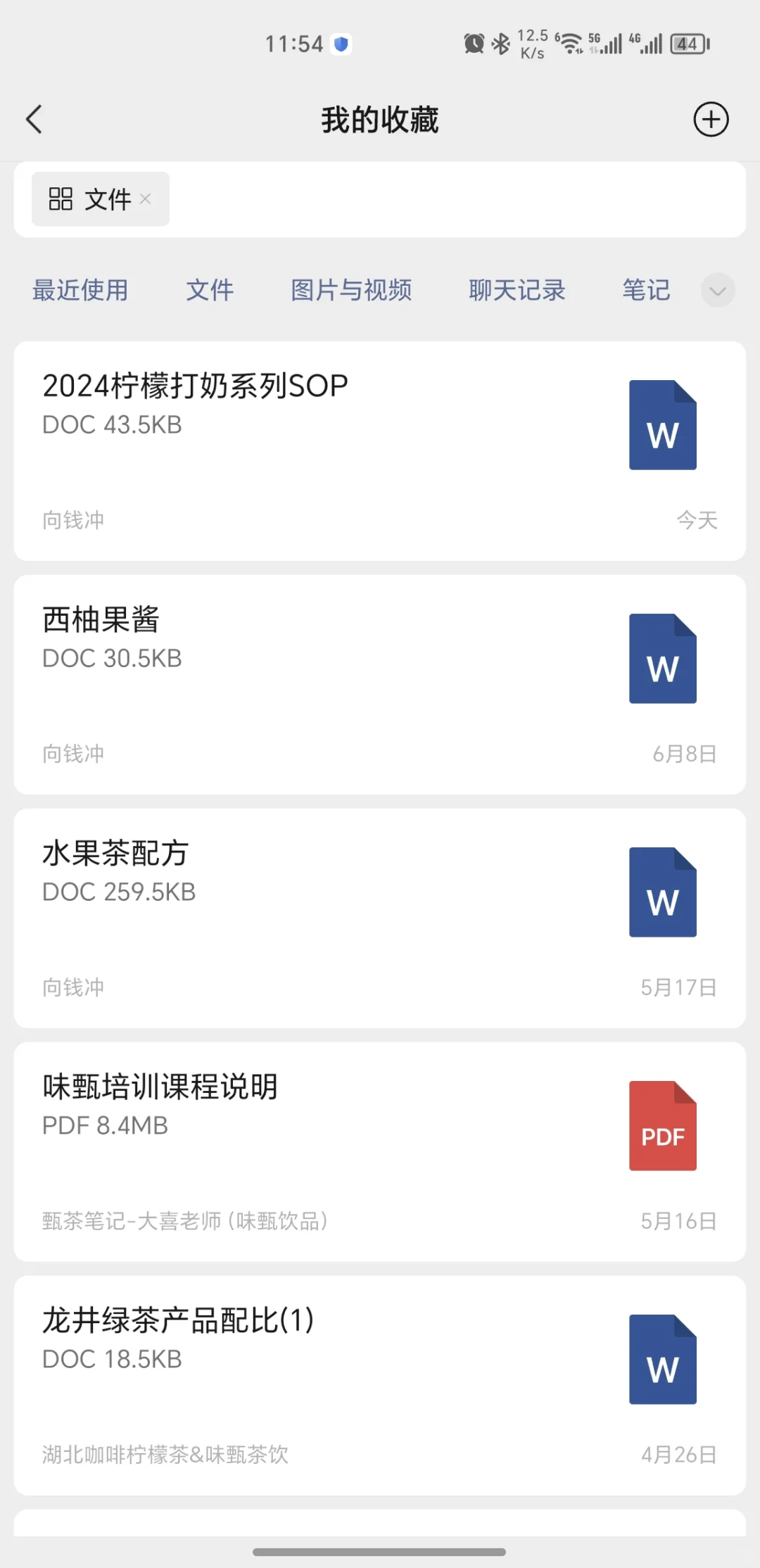Switch to the 文件 category tab
760x1568 pixels.
pyautogui.click(x=210, y=290)
